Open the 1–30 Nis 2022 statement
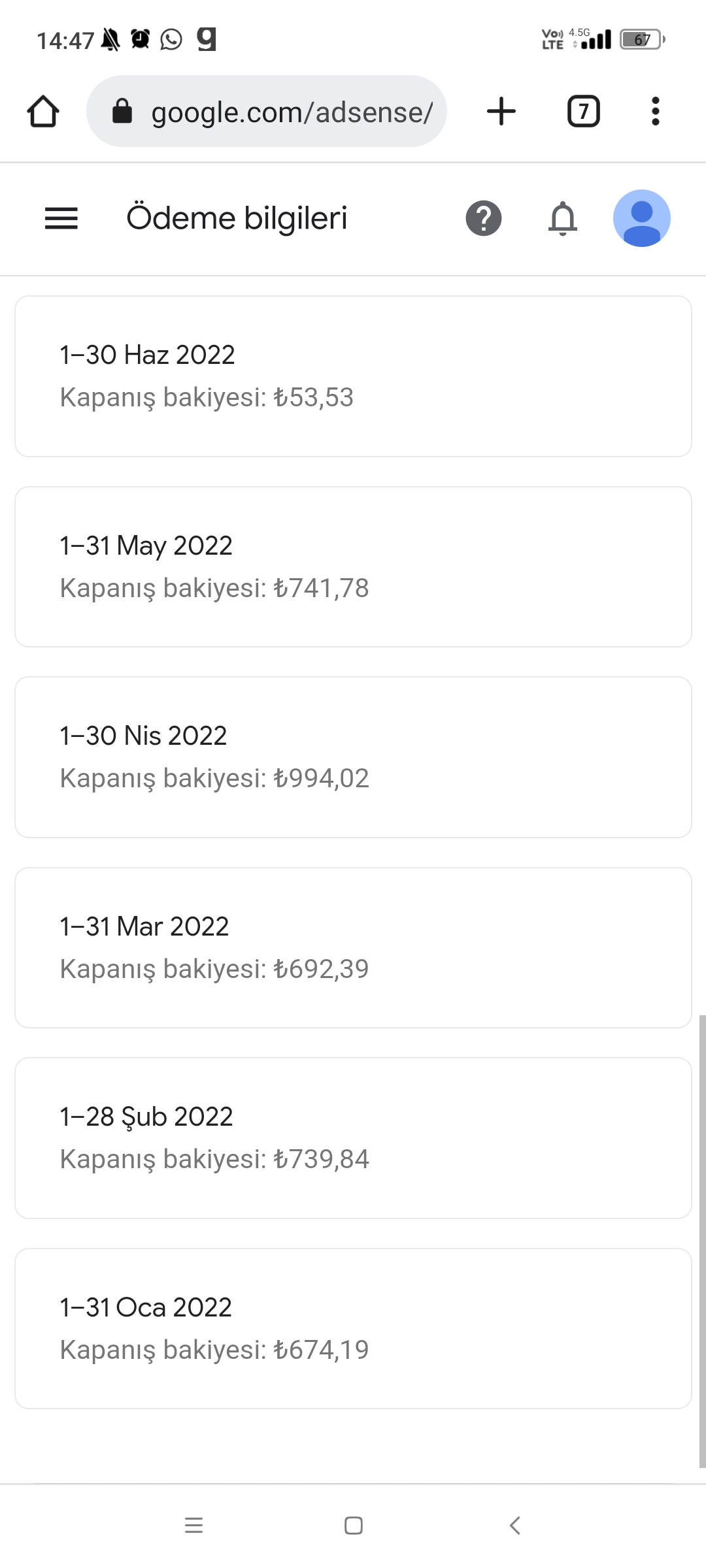The image size is (706, 1568). click(353, 757)
